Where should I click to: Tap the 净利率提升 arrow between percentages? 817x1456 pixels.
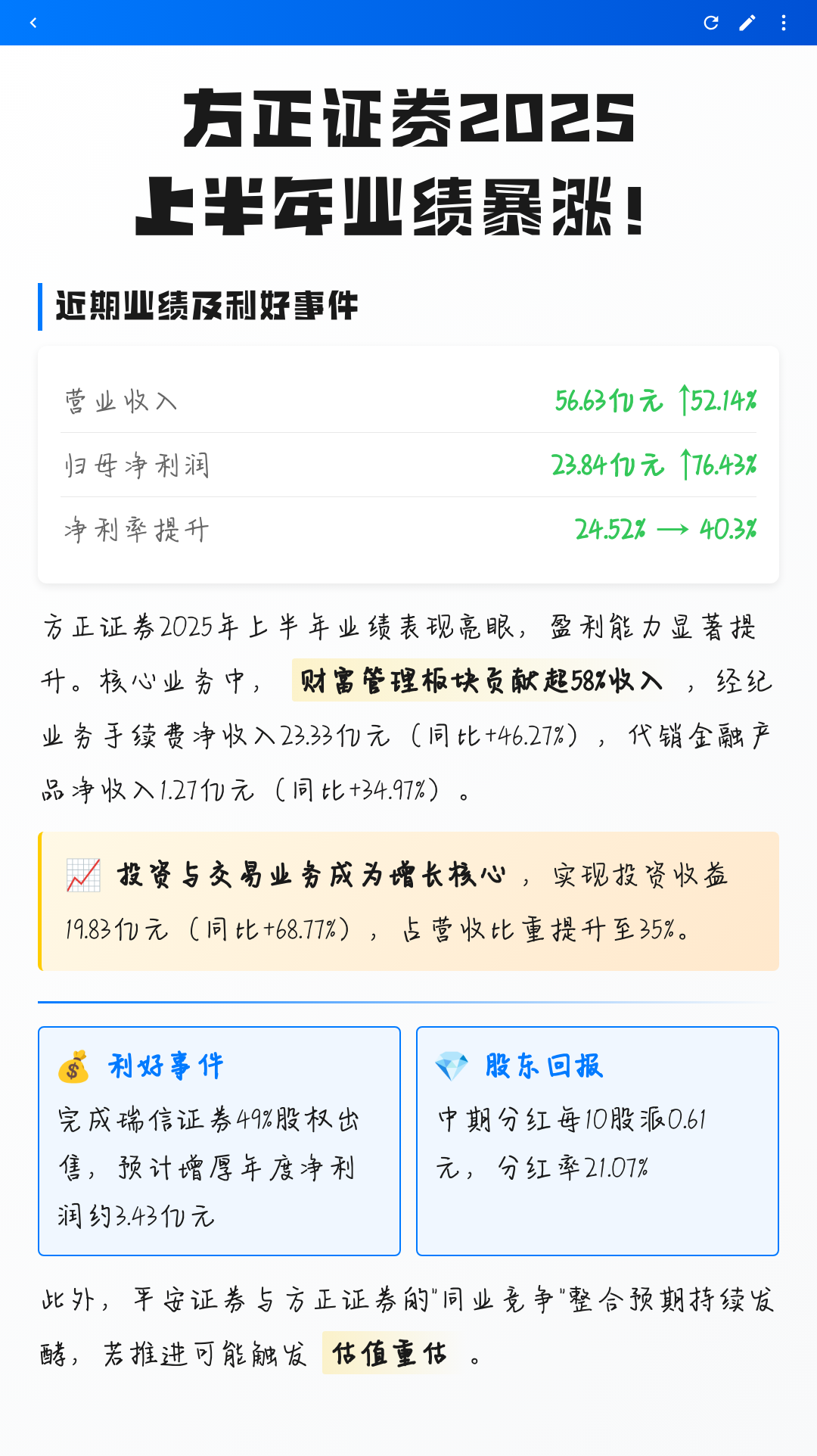coord(669,529)
